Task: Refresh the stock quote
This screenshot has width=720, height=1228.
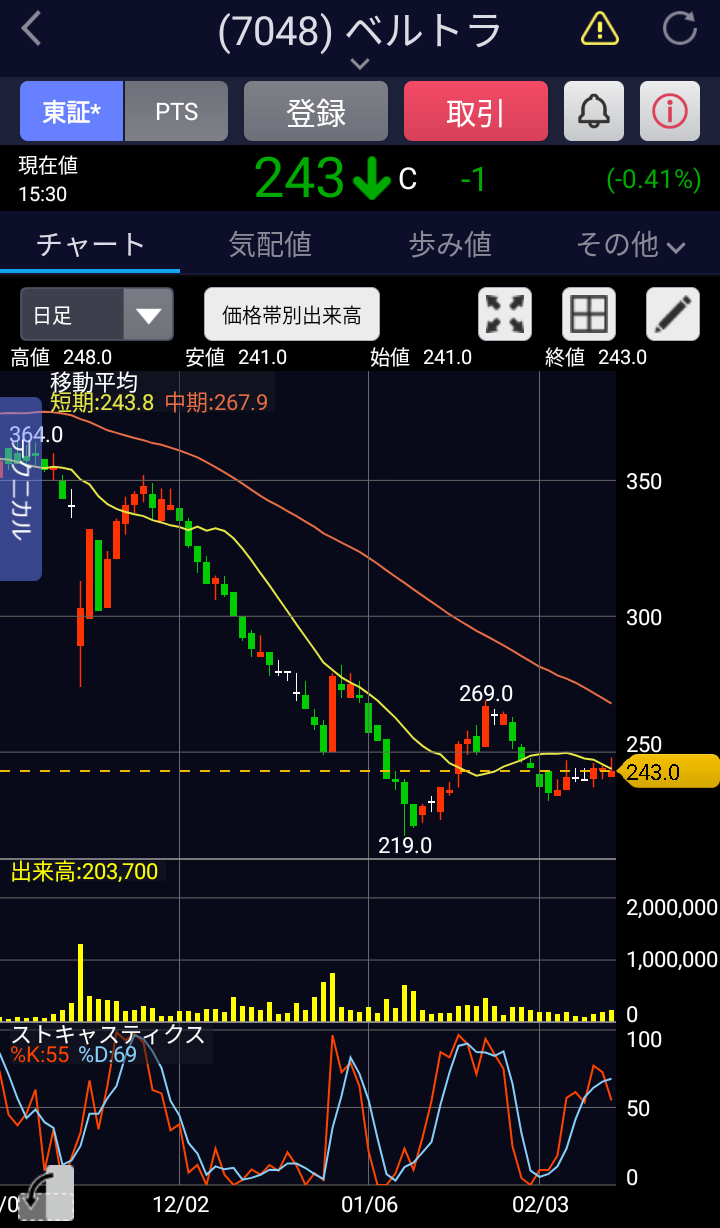Action: [x=679, y=28]
